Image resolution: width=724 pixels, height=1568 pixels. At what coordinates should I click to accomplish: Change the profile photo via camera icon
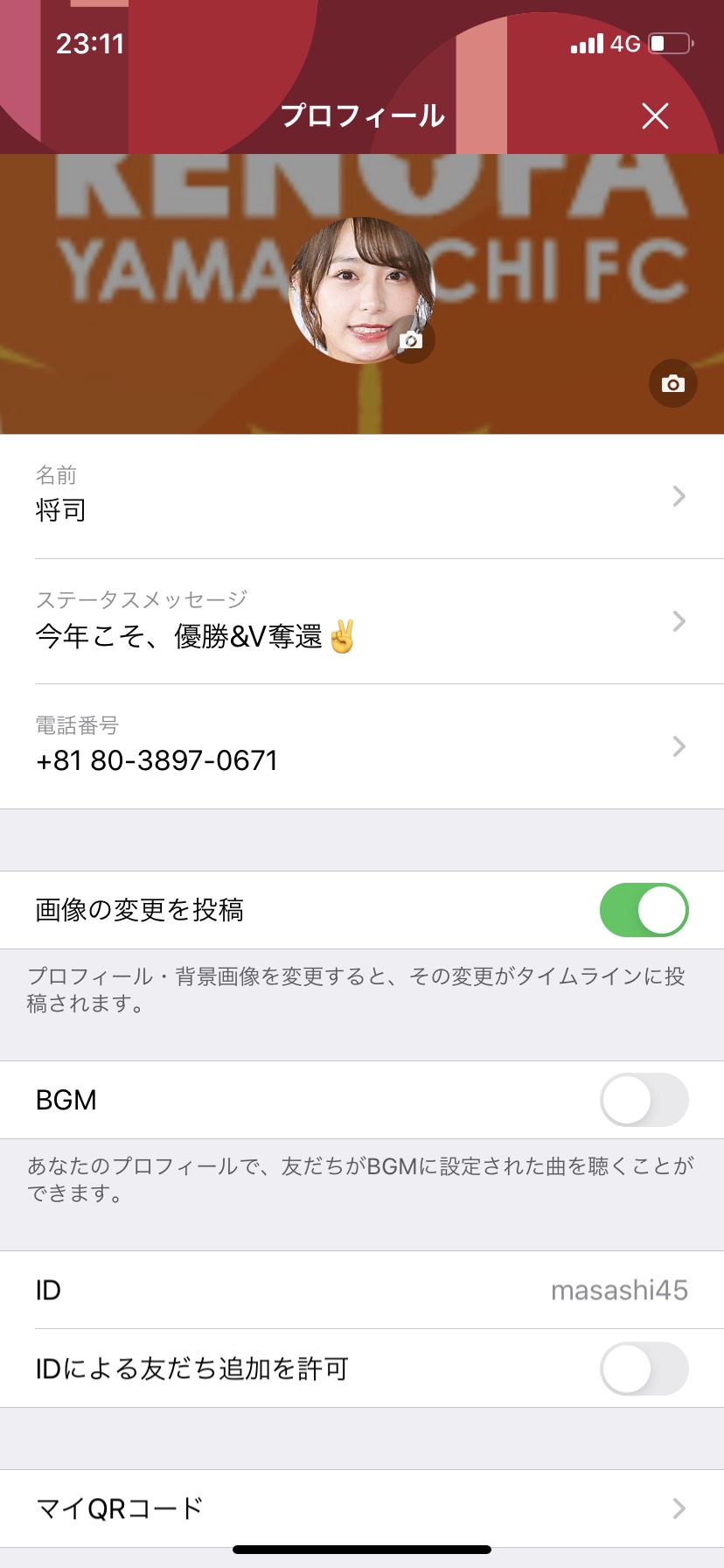point(410,339)
